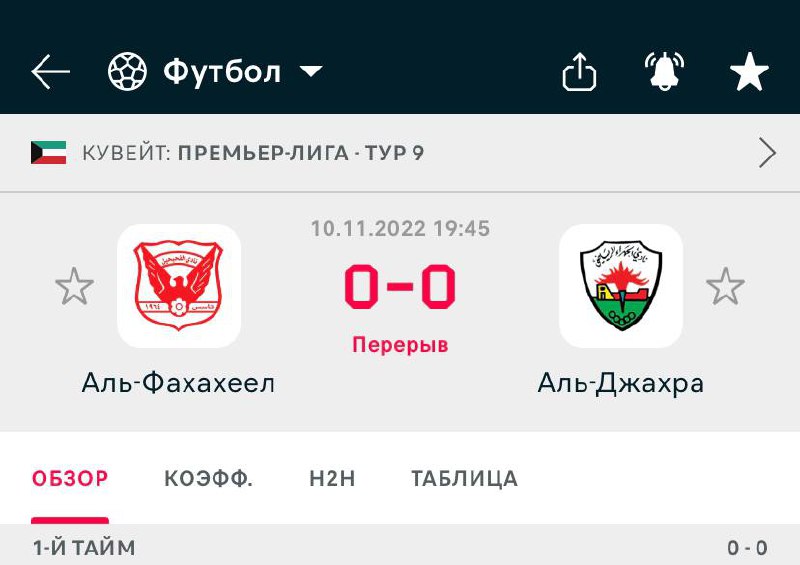
Task: Open Аль-Фахахеел team page
Action: (179, 287)
